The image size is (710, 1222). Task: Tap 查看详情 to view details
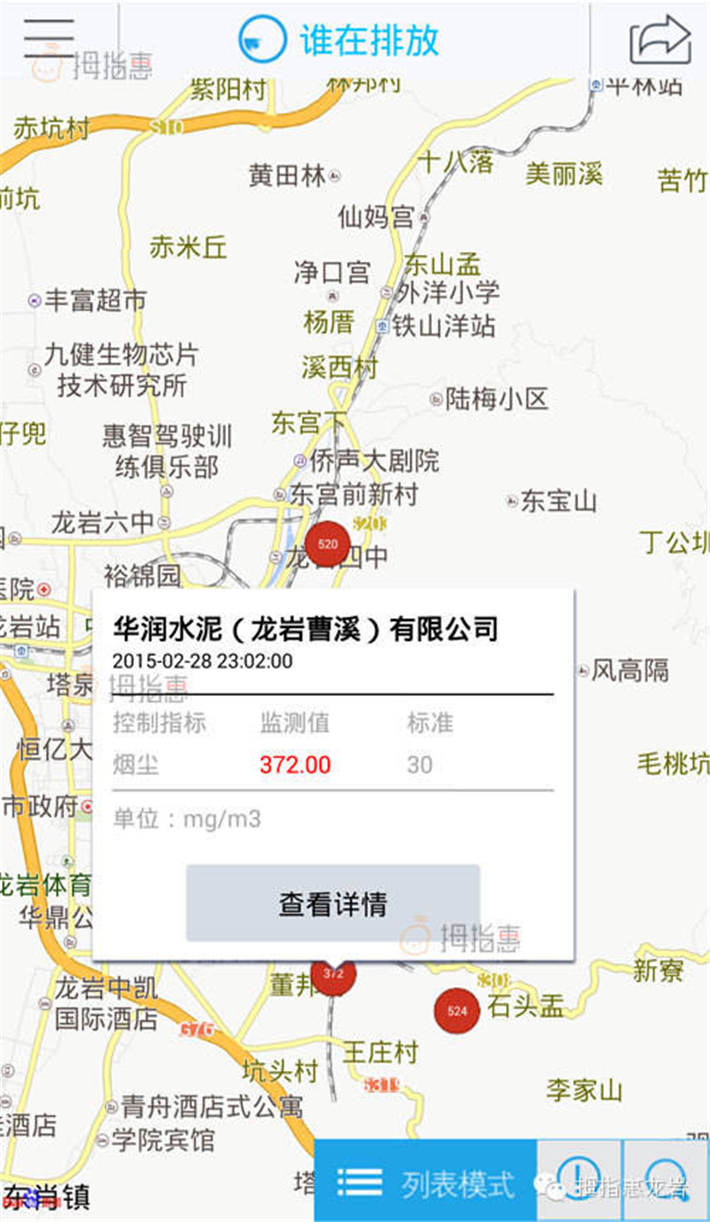[x=333, y=903]
